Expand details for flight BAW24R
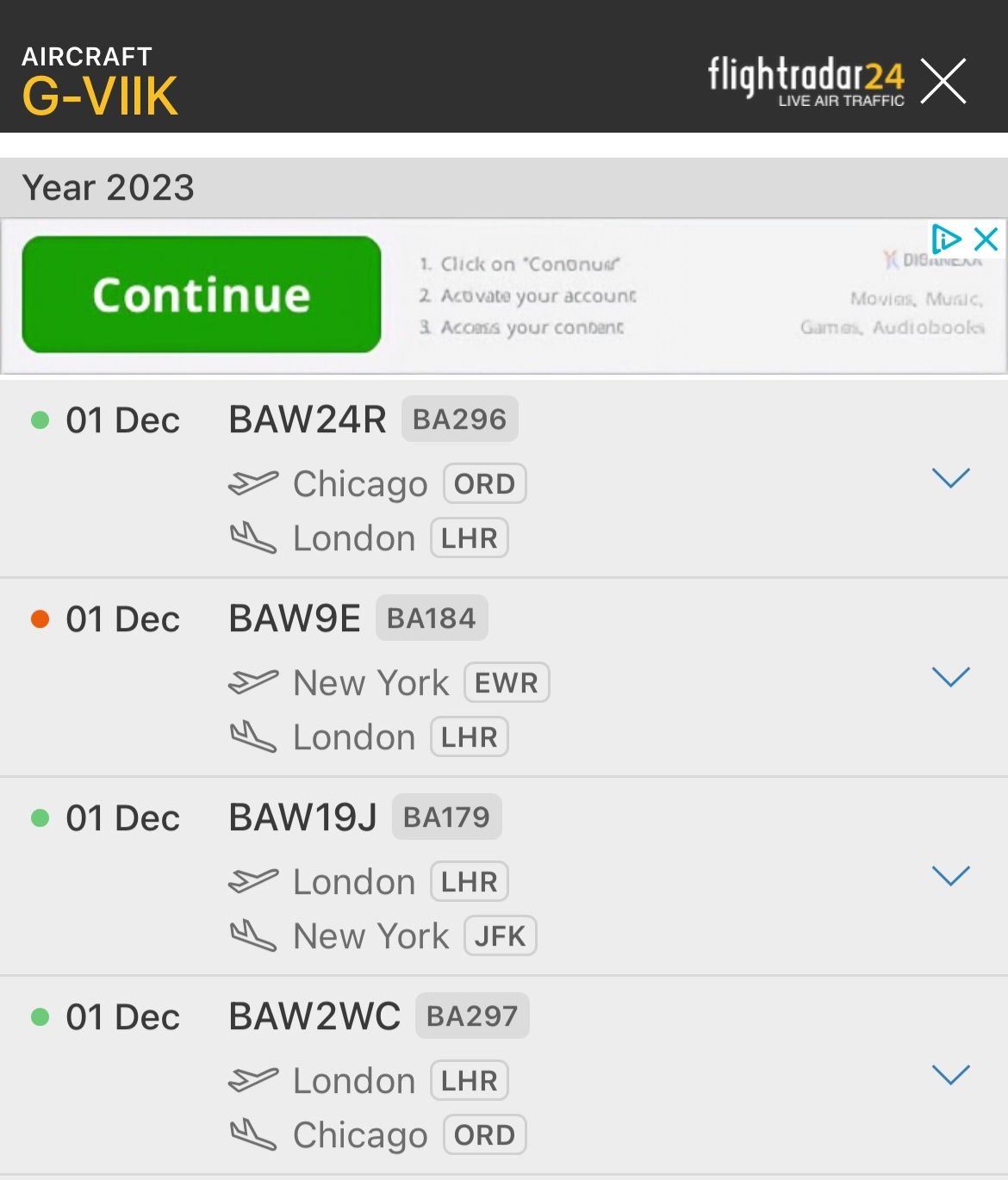The width and height of the screenshot is (1008, 1180). click(950, 479)
